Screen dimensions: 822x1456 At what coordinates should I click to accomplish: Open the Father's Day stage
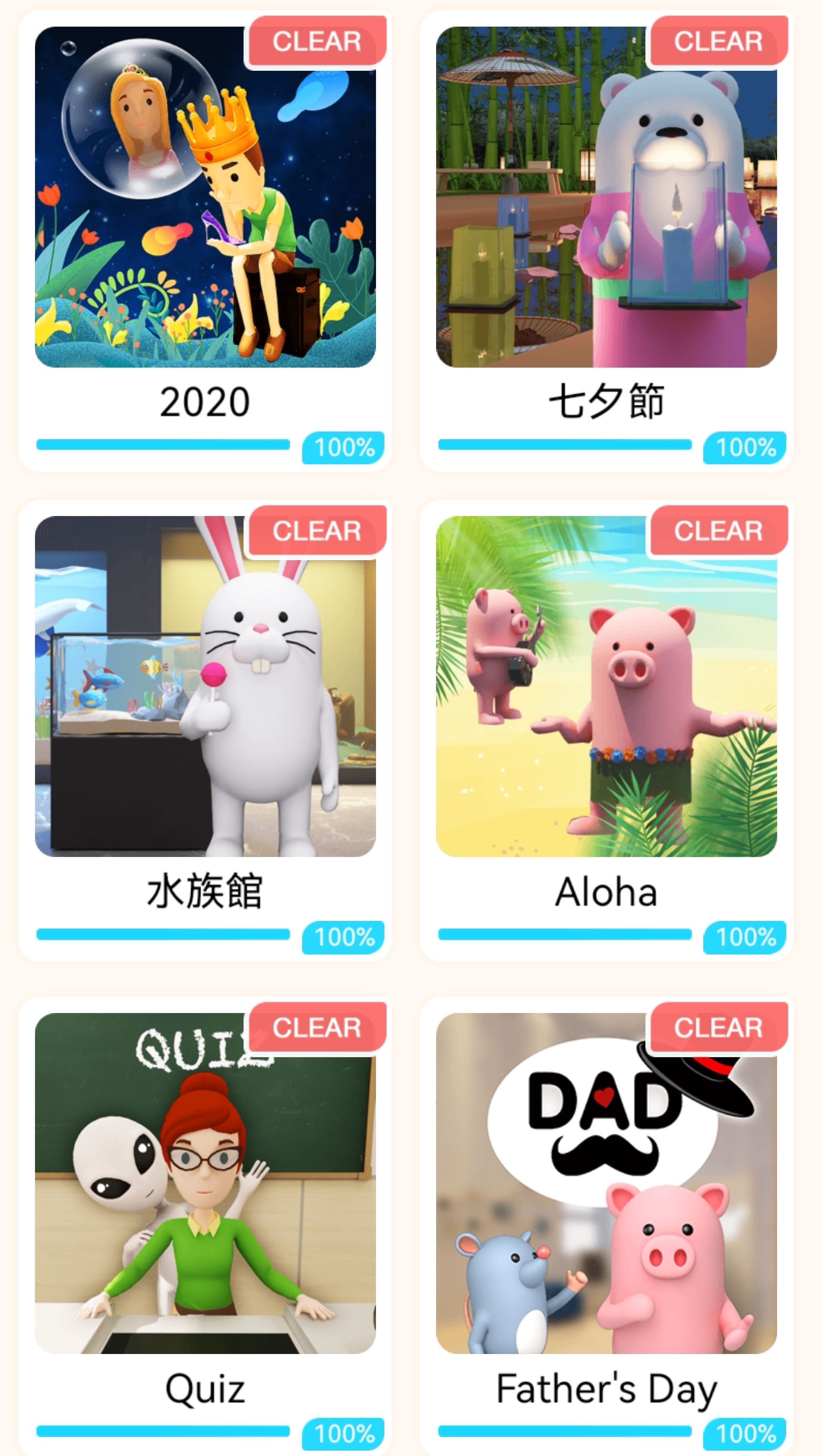pos(606,1227)
